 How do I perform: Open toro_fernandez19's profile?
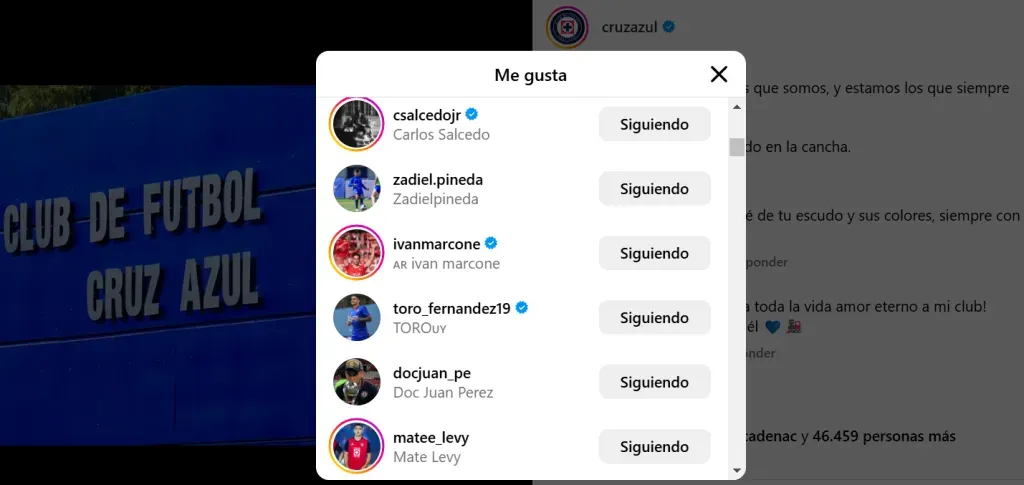(x=452, y=308)
